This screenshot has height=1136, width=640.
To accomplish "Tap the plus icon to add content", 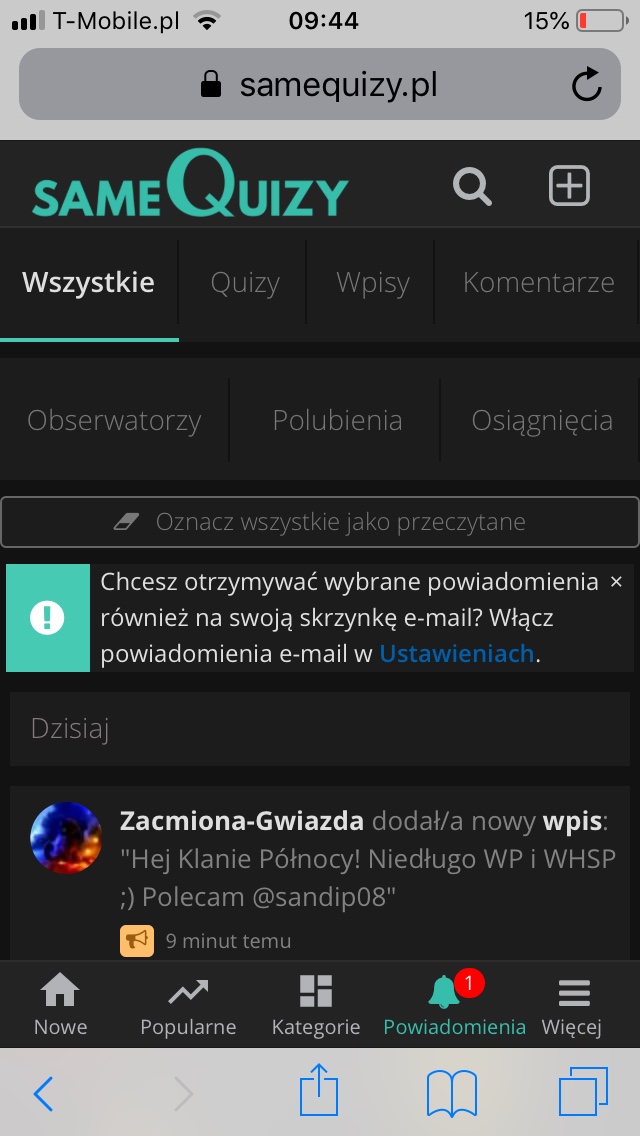I will 569,185.
